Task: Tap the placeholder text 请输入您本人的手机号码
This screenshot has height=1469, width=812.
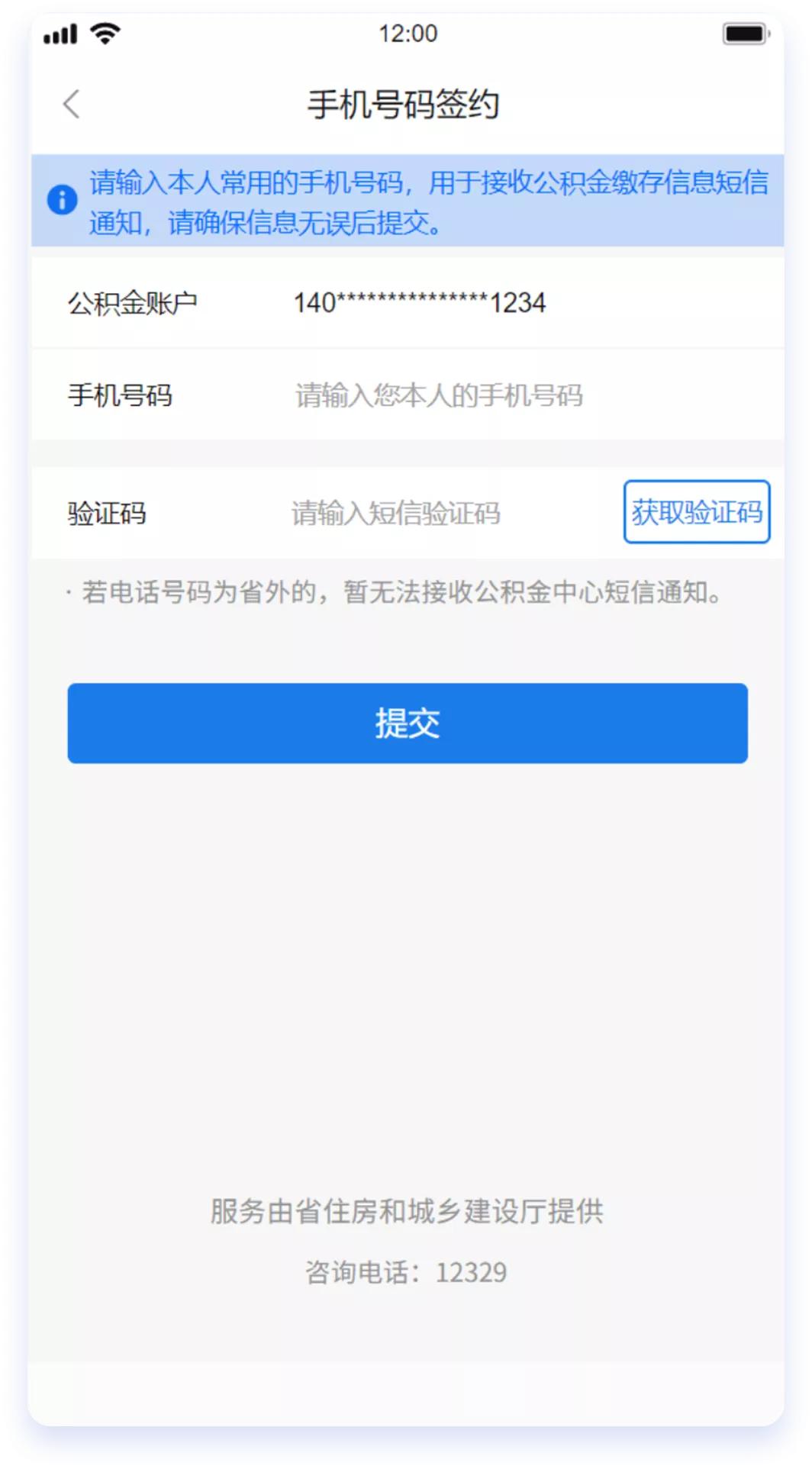Action: click(439, 394)
